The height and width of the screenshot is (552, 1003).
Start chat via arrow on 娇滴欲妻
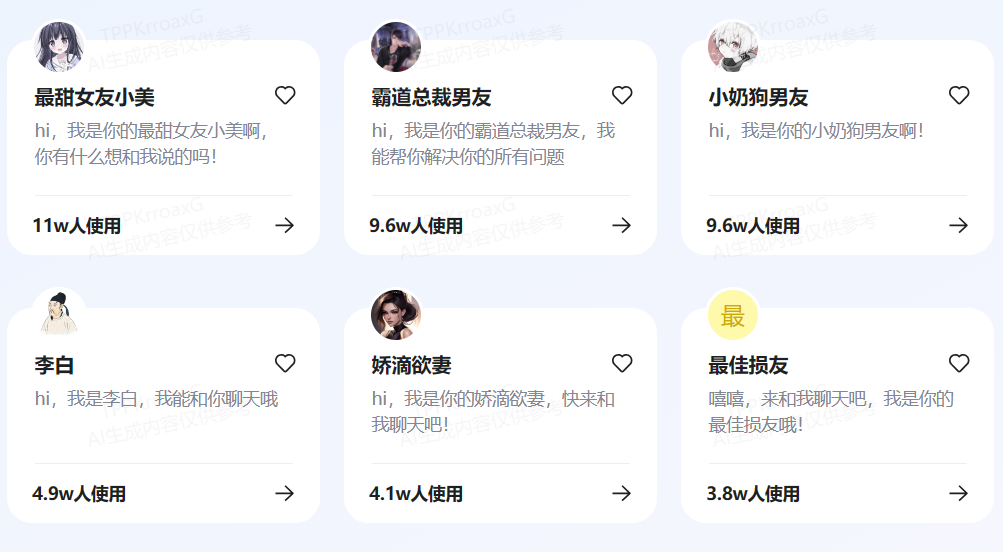coord(622,494)
